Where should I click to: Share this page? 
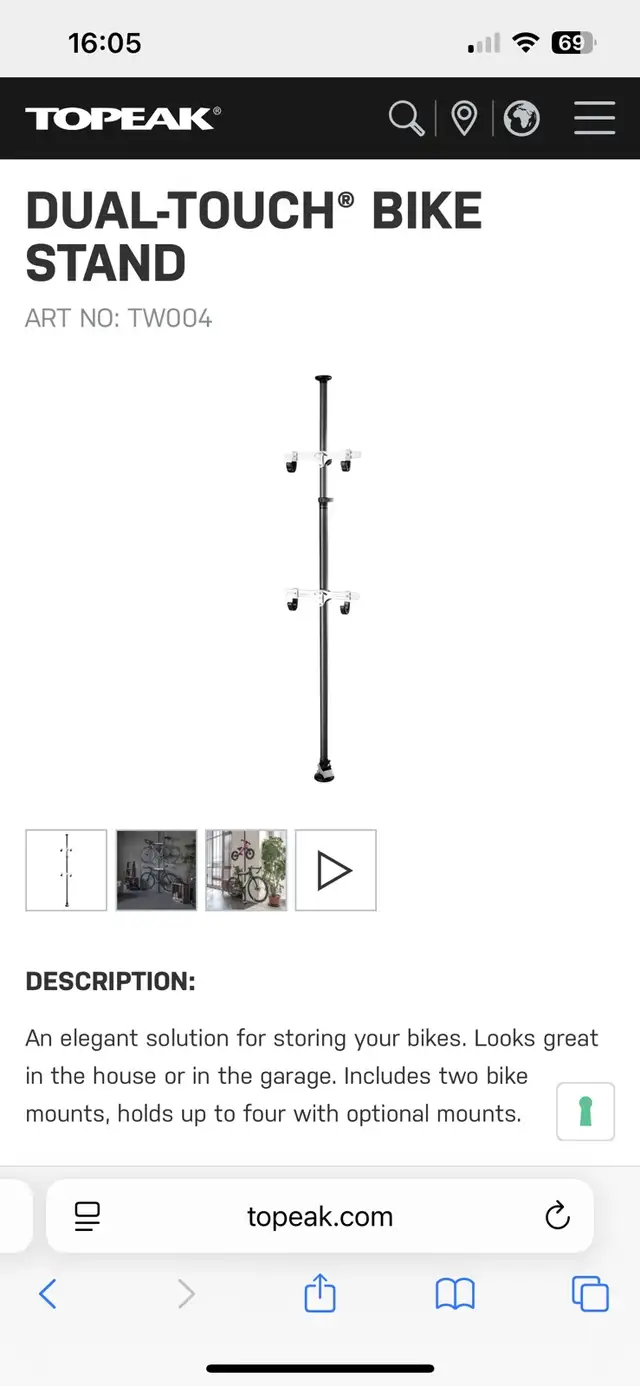click(319, 1294)
